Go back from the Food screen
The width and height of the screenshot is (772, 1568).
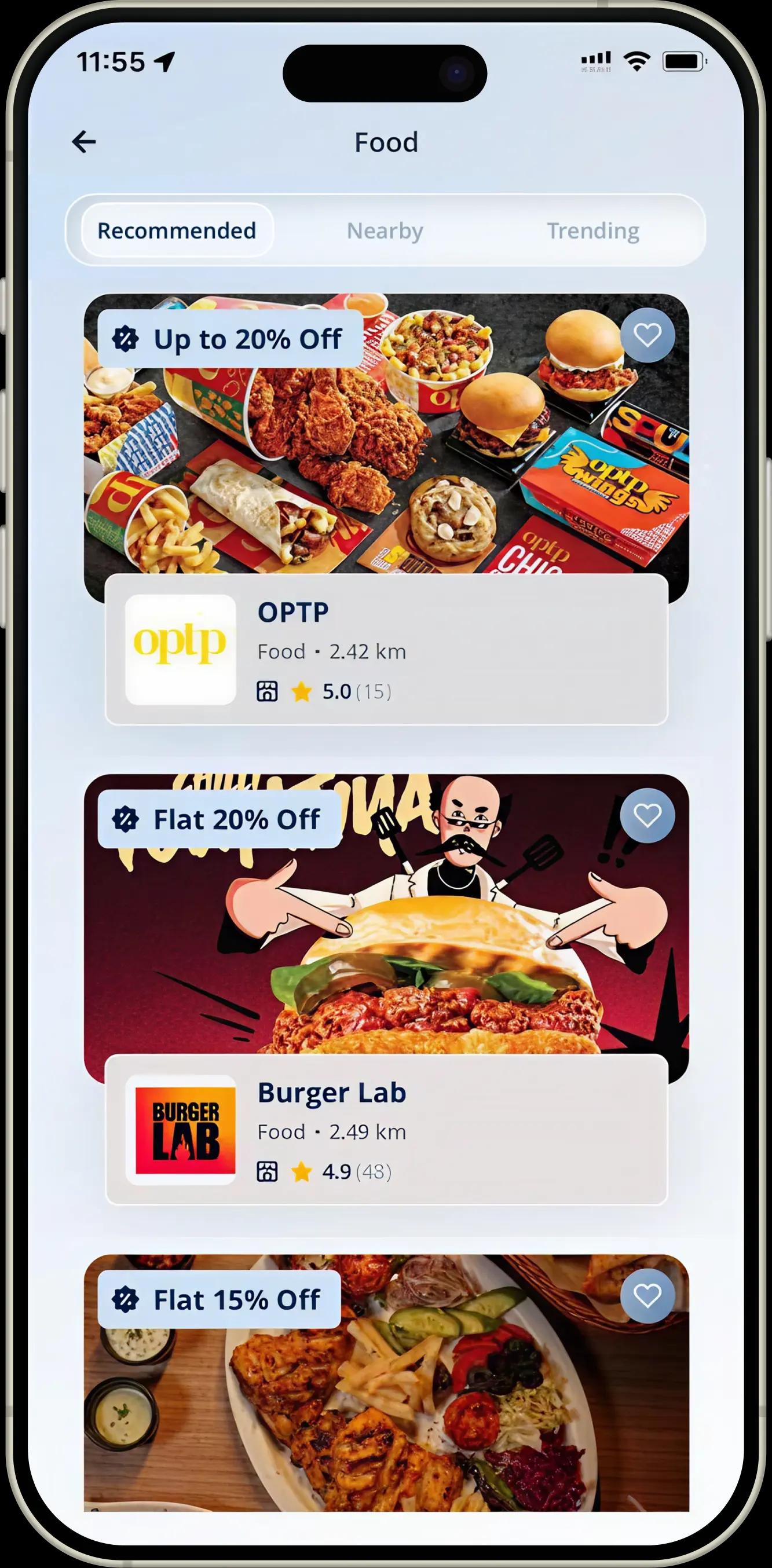pos(84,142)
